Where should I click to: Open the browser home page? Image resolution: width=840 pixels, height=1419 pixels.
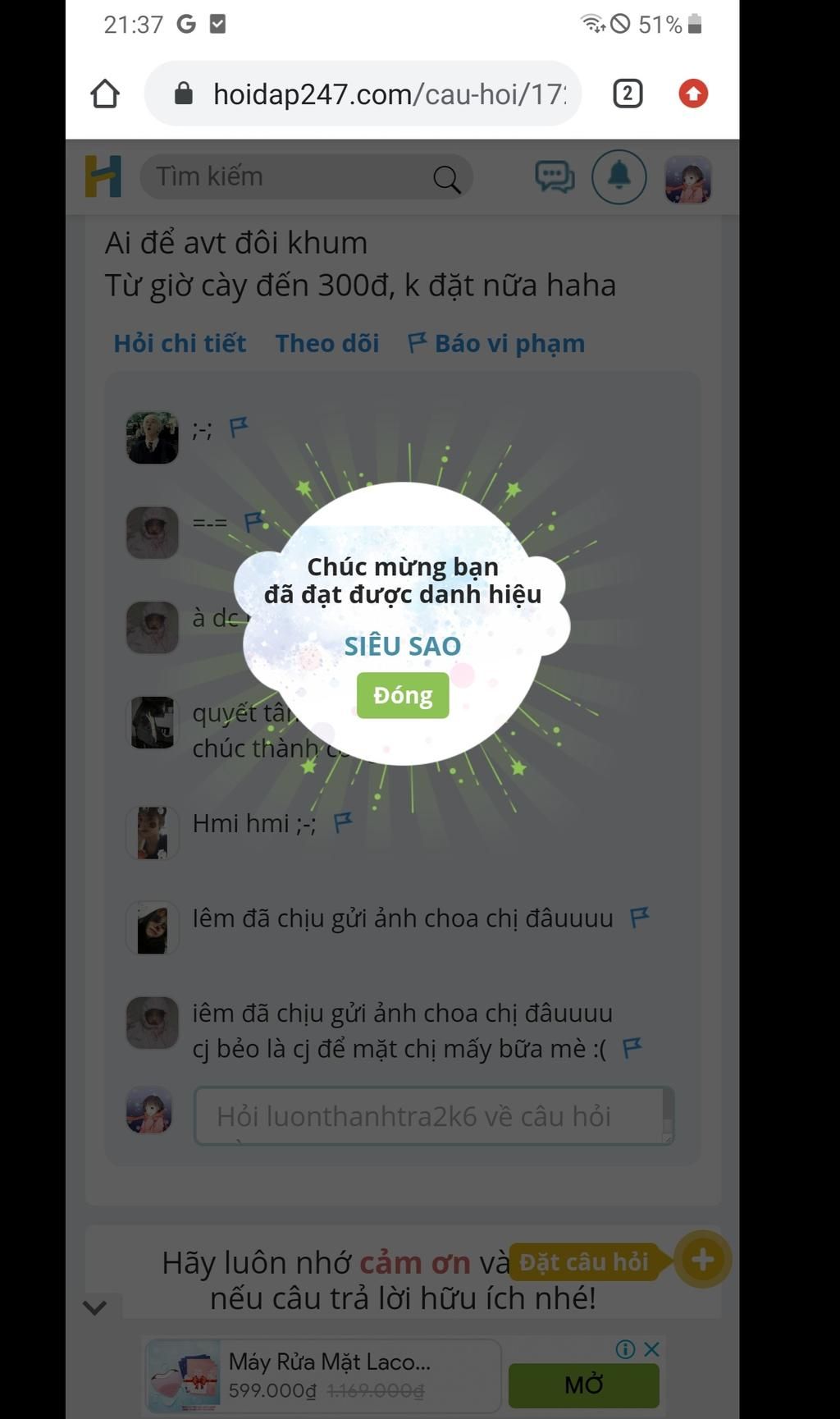pos(105,94)
